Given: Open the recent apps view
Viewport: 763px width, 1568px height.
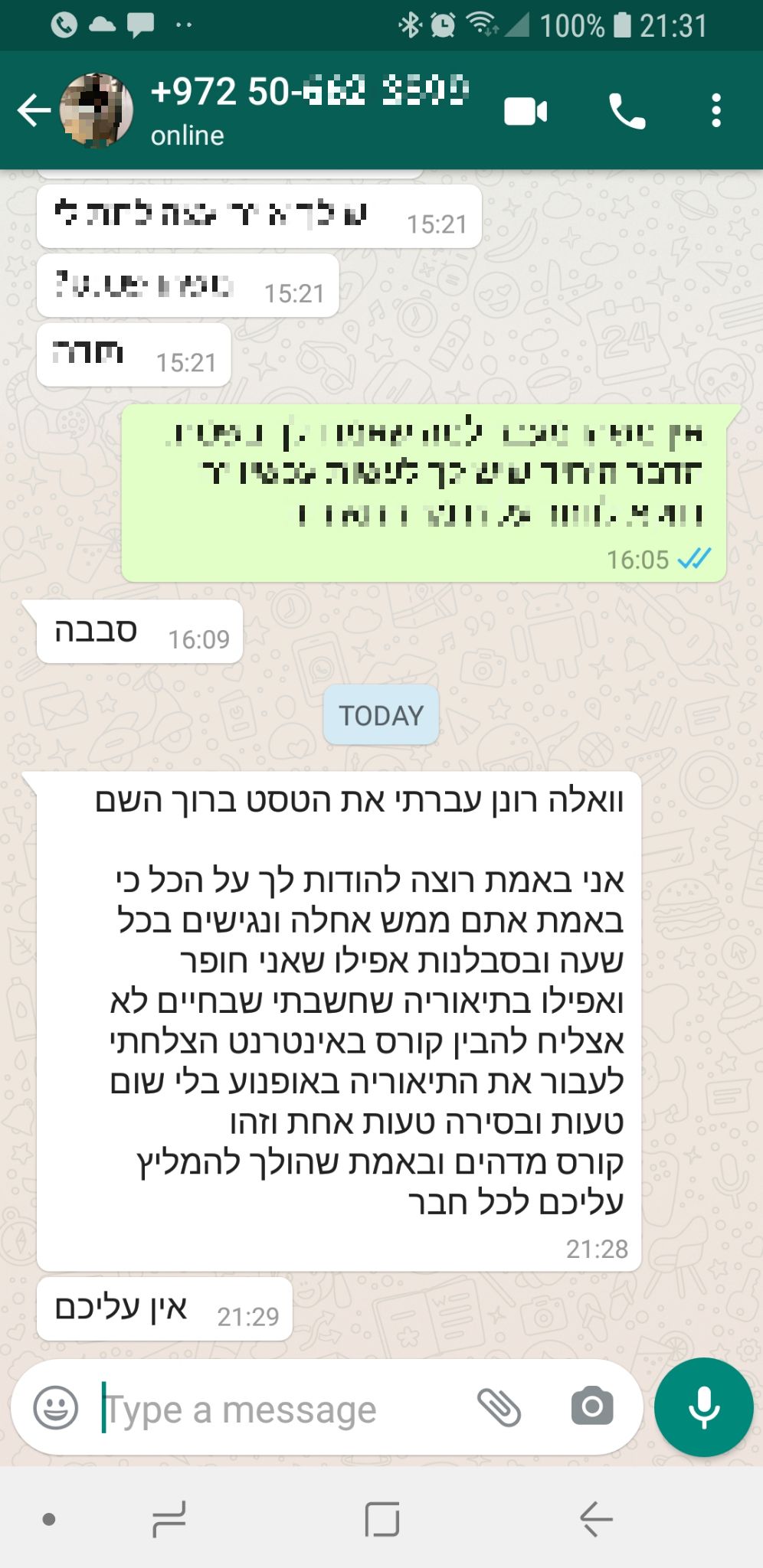Looking at the screenshot, I should tap(169, 1519).
